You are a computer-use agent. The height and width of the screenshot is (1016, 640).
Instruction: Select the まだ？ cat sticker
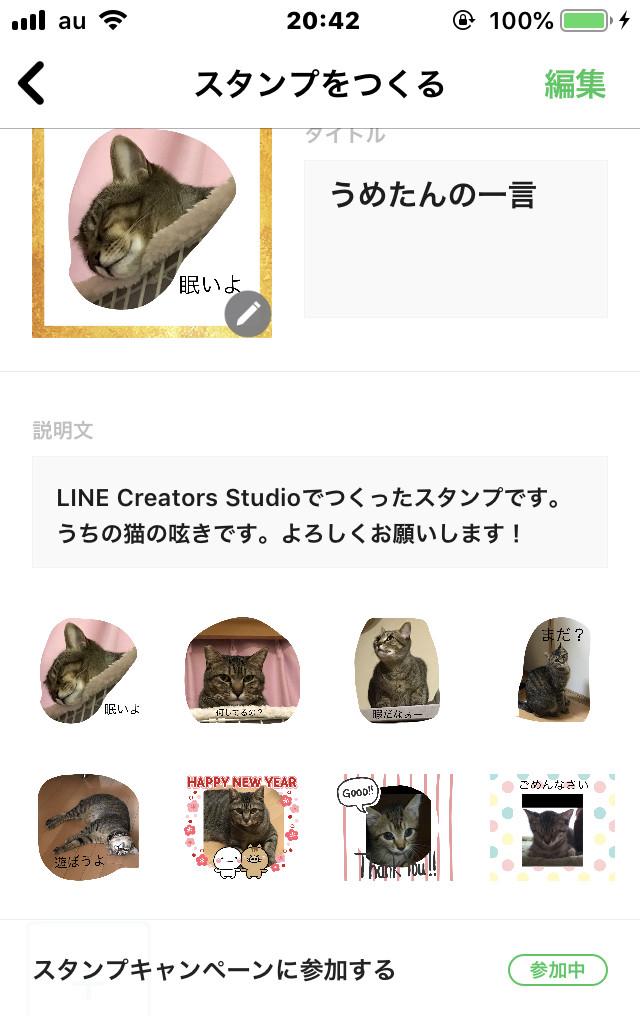tap(553, 670)
